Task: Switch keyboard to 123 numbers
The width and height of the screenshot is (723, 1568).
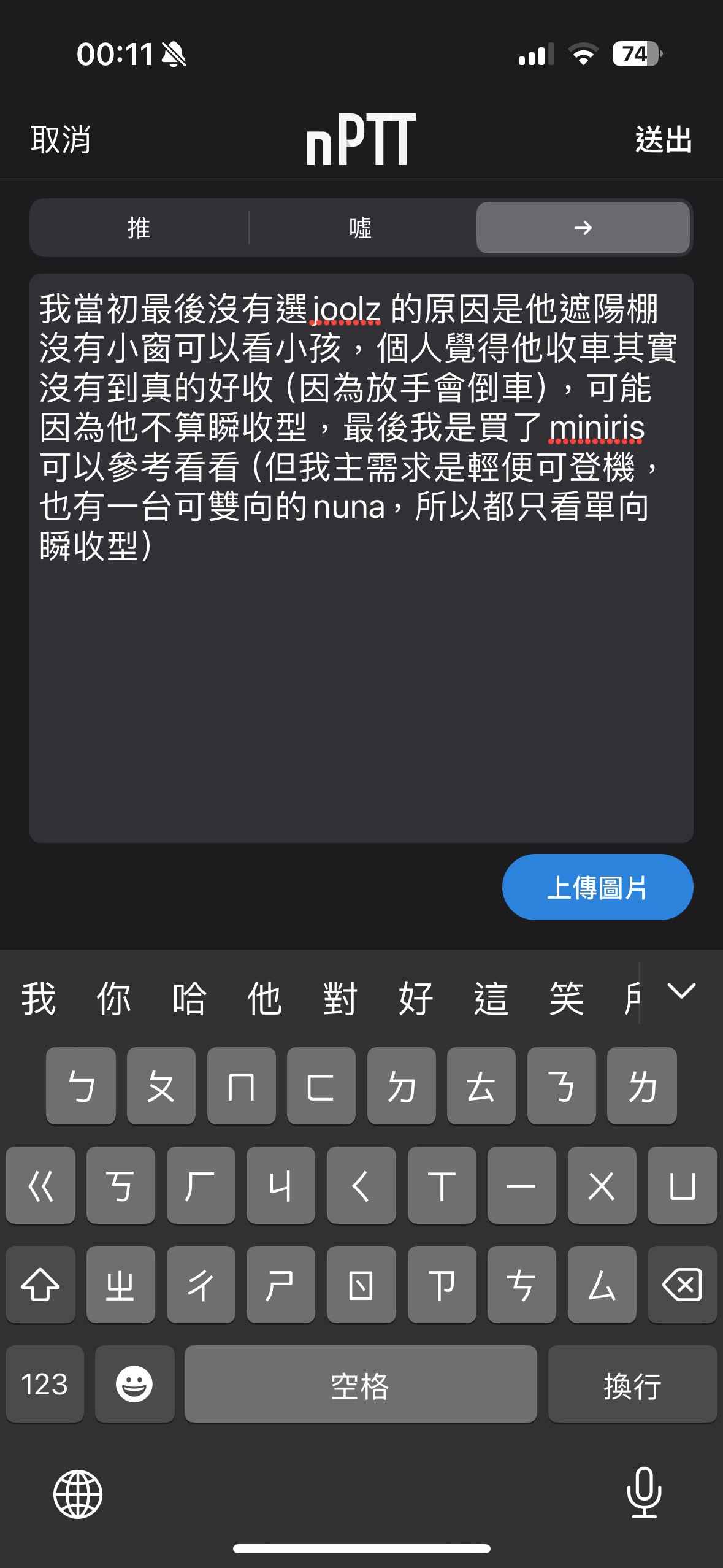Action: (44, 1385)
